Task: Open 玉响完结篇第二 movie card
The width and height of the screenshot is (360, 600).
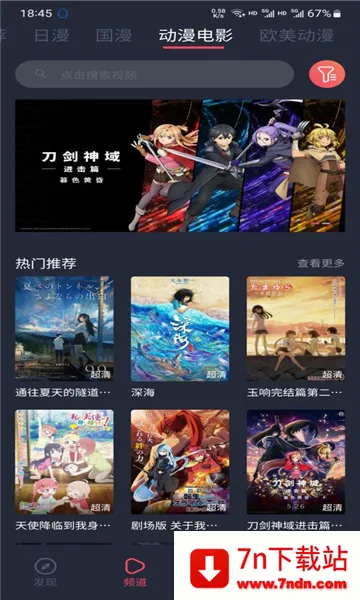Action: [295, 337]
